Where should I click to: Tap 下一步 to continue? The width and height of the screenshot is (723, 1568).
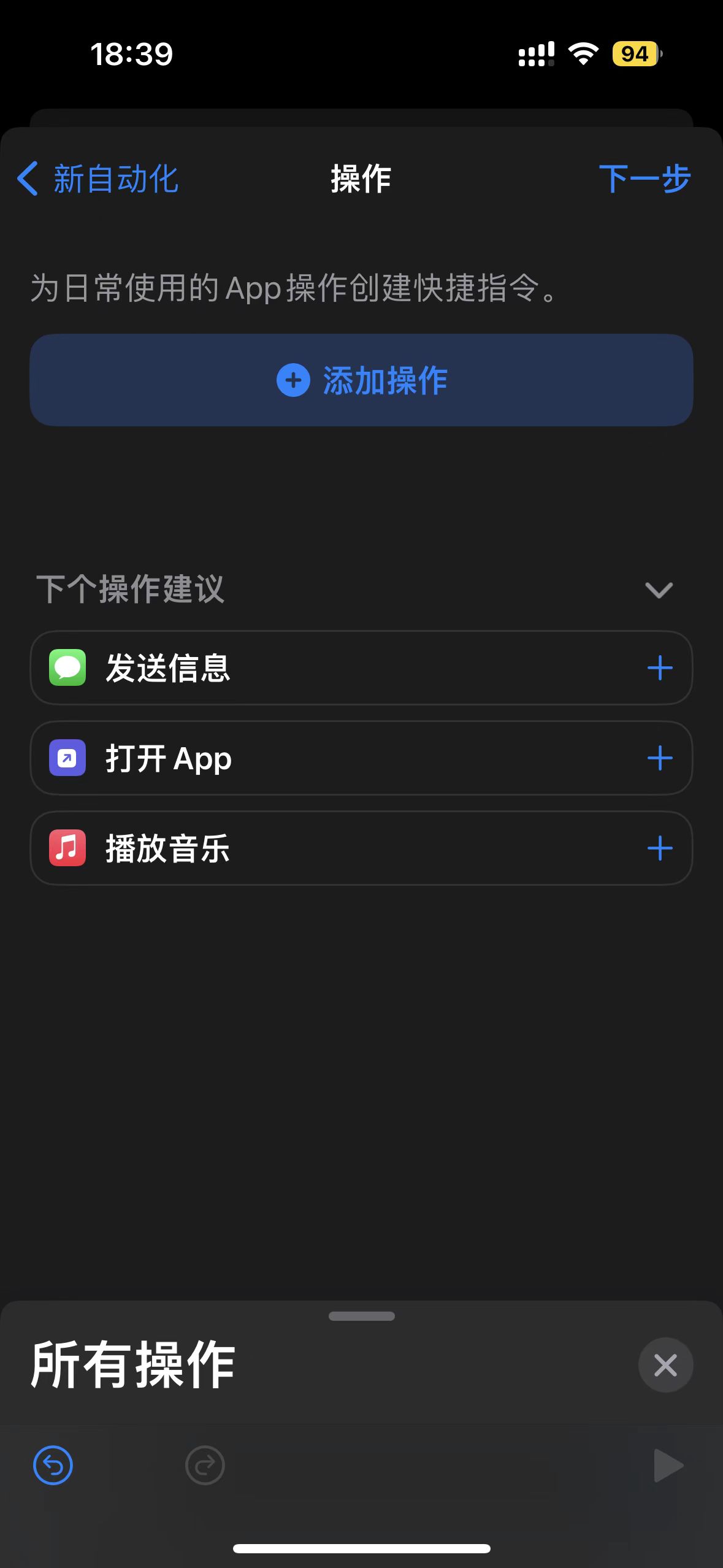pyautogui.click(x=645, y=179)
